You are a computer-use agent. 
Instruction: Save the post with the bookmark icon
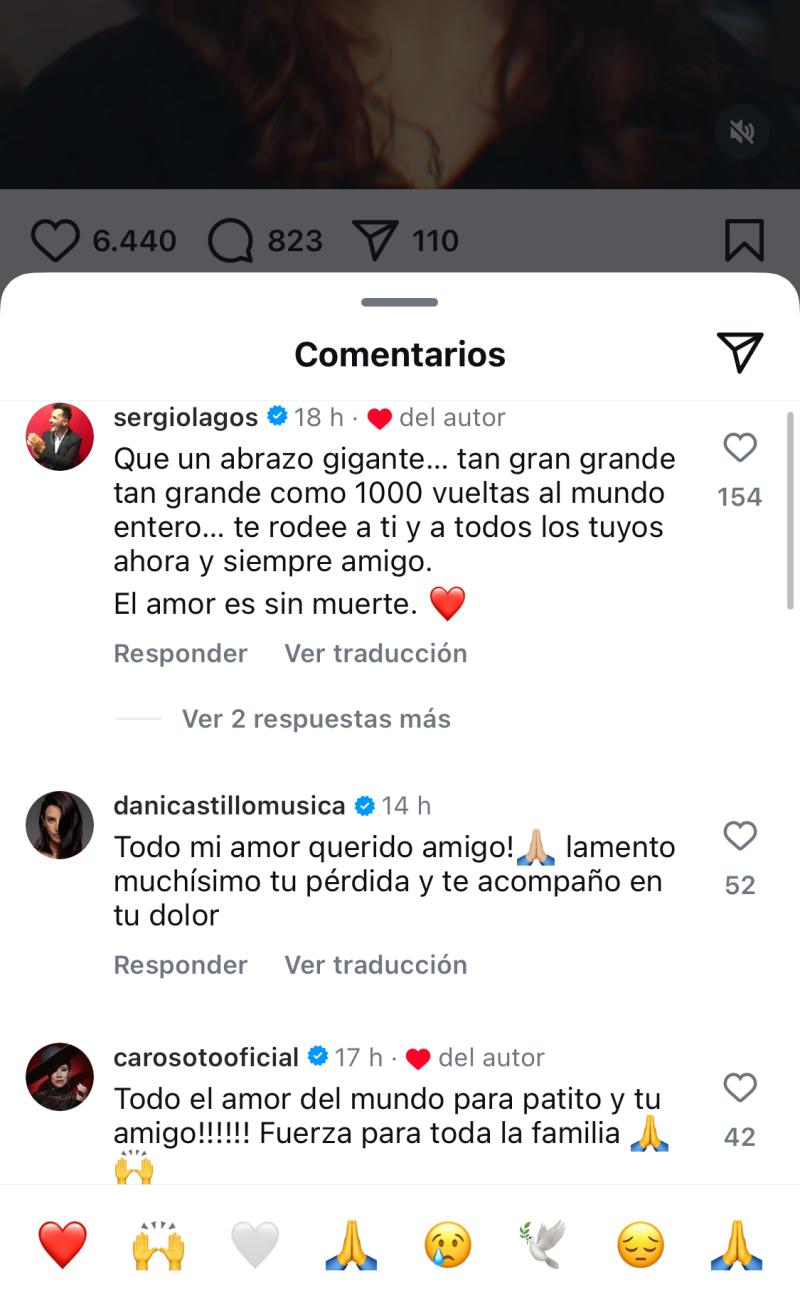tap(744, 239)
